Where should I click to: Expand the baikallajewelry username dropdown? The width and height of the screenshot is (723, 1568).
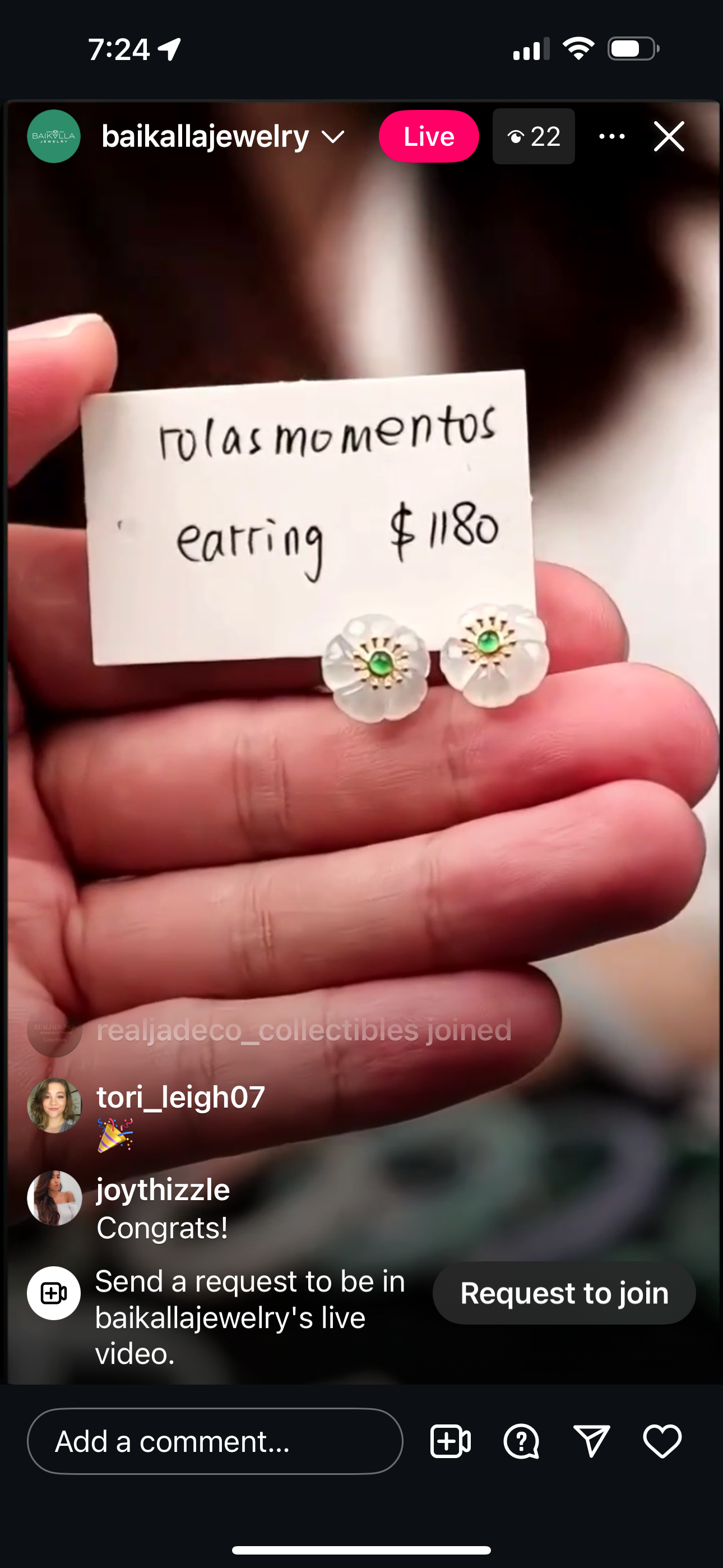tap(333, 136)
